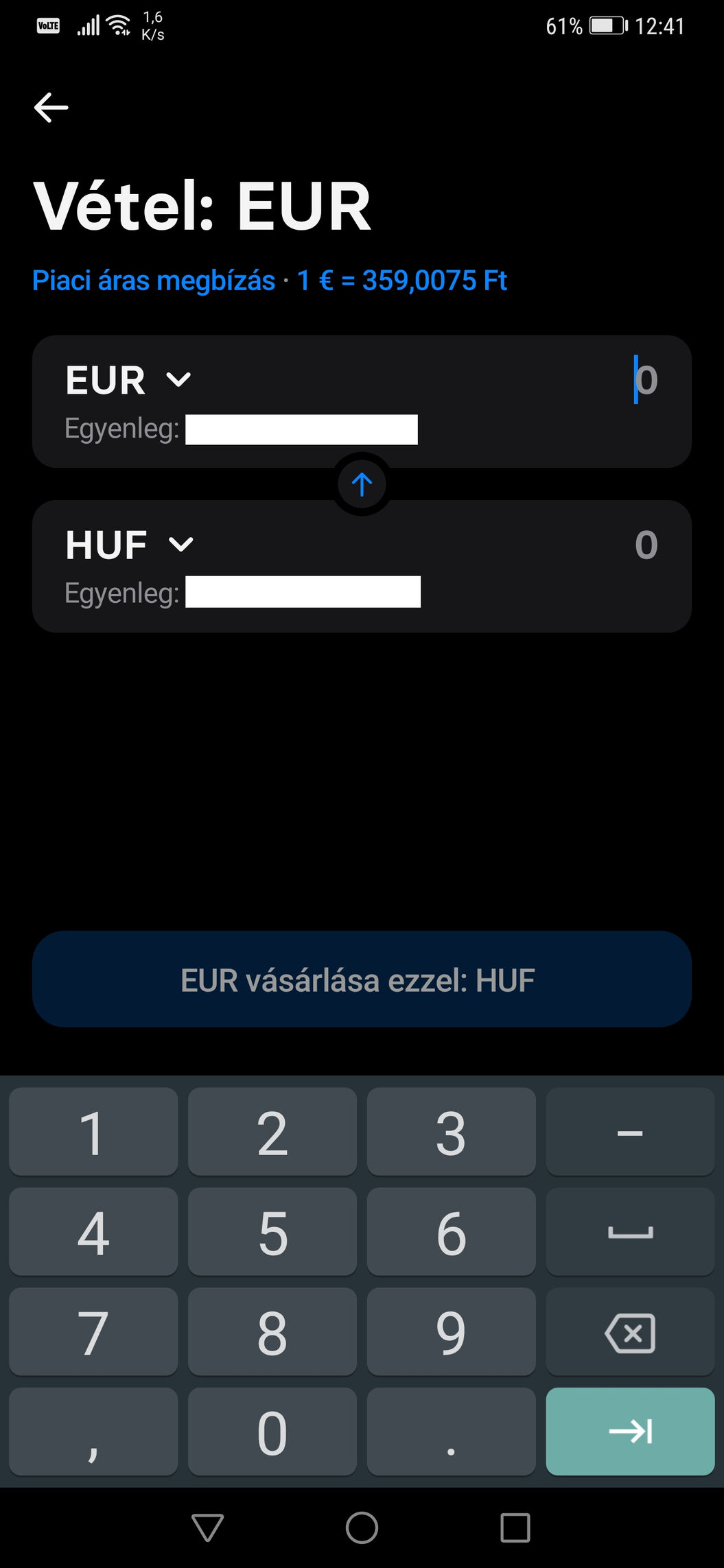Delete a digit with the backspace key
Viewport: 724px width, 1568px height.
(x=630, y=1333)
